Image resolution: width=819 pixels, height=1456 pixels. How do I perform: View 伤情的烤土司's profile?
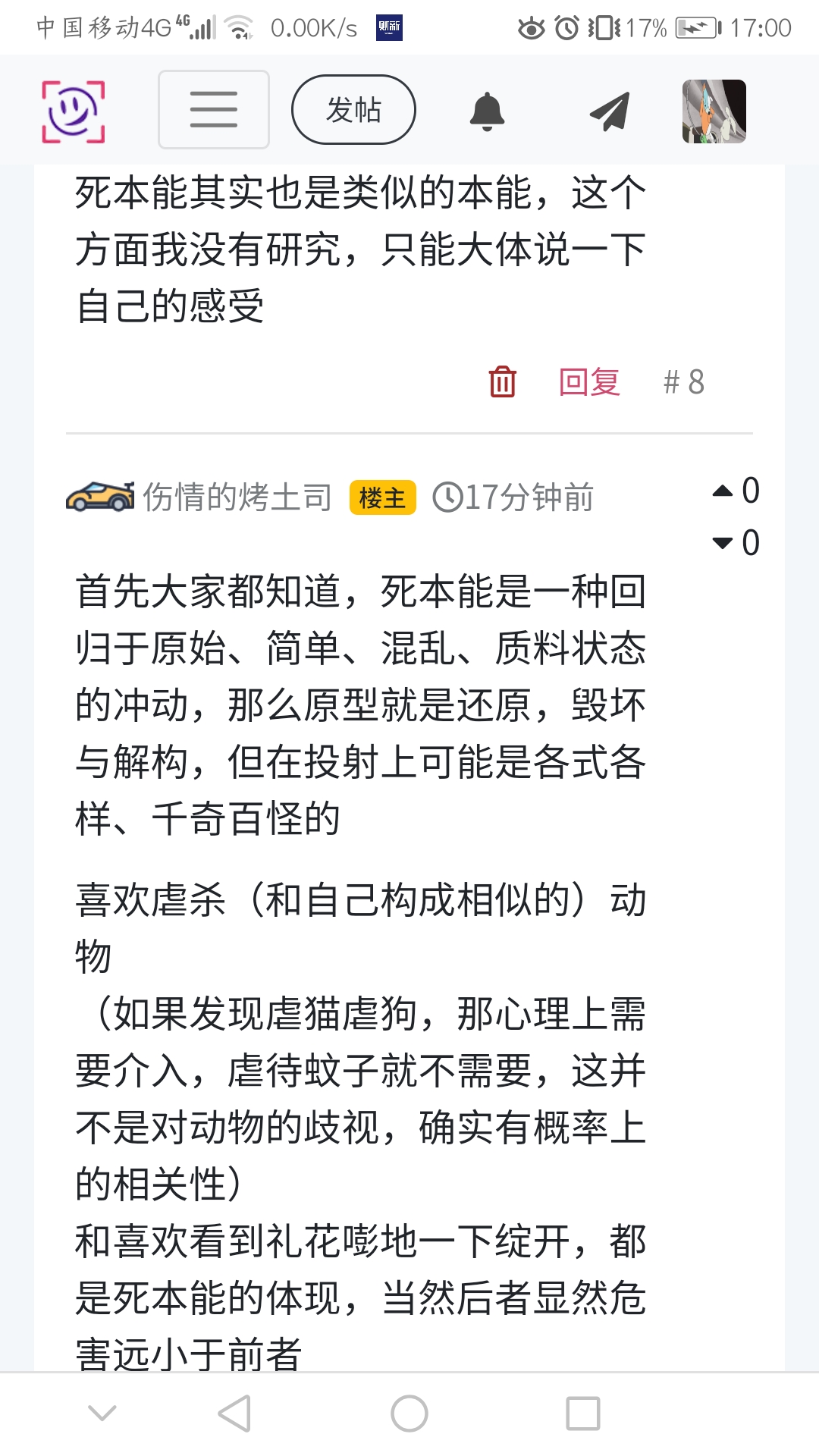point(237,497)
